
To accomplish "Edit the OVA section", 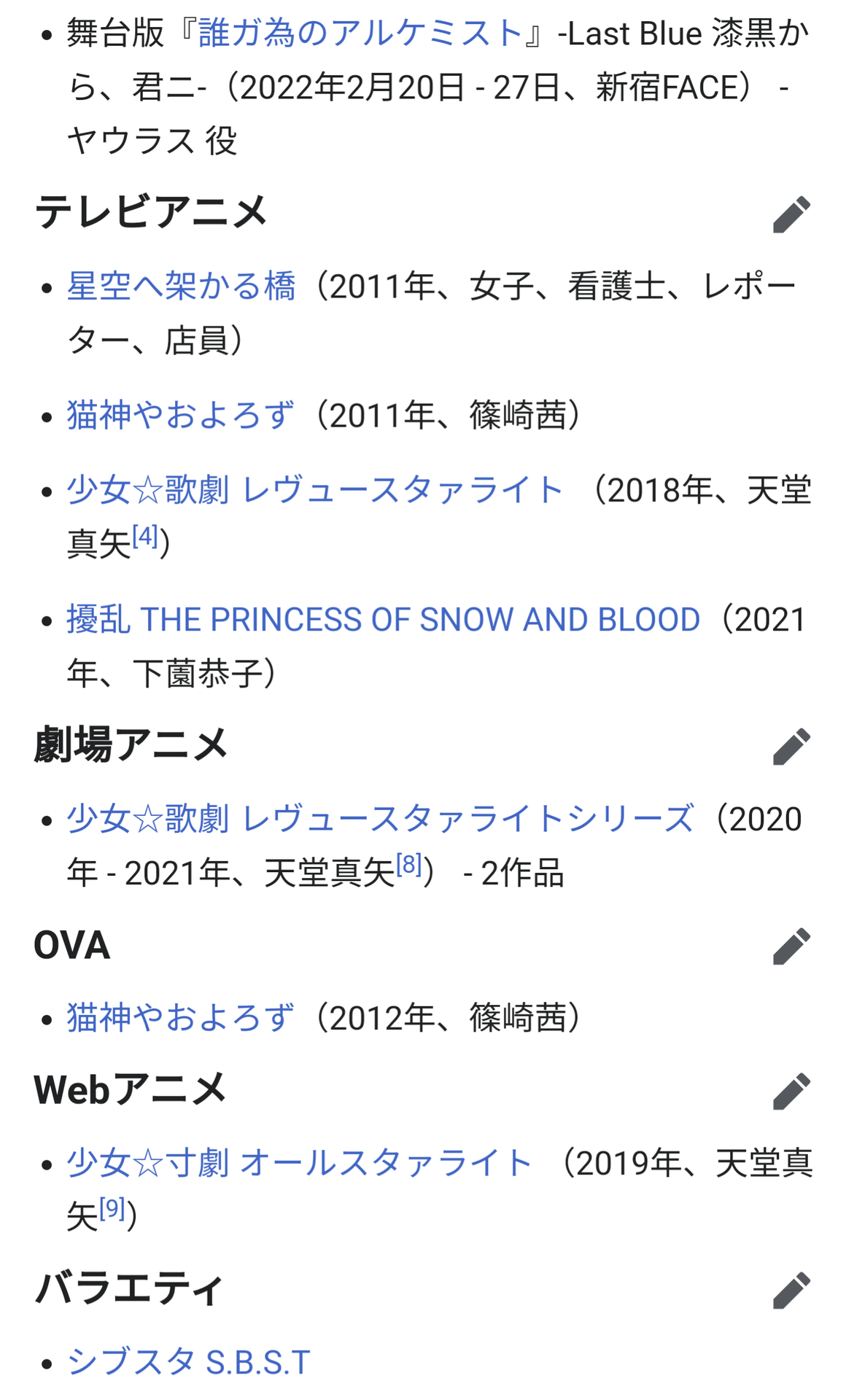I will (791, 946).
